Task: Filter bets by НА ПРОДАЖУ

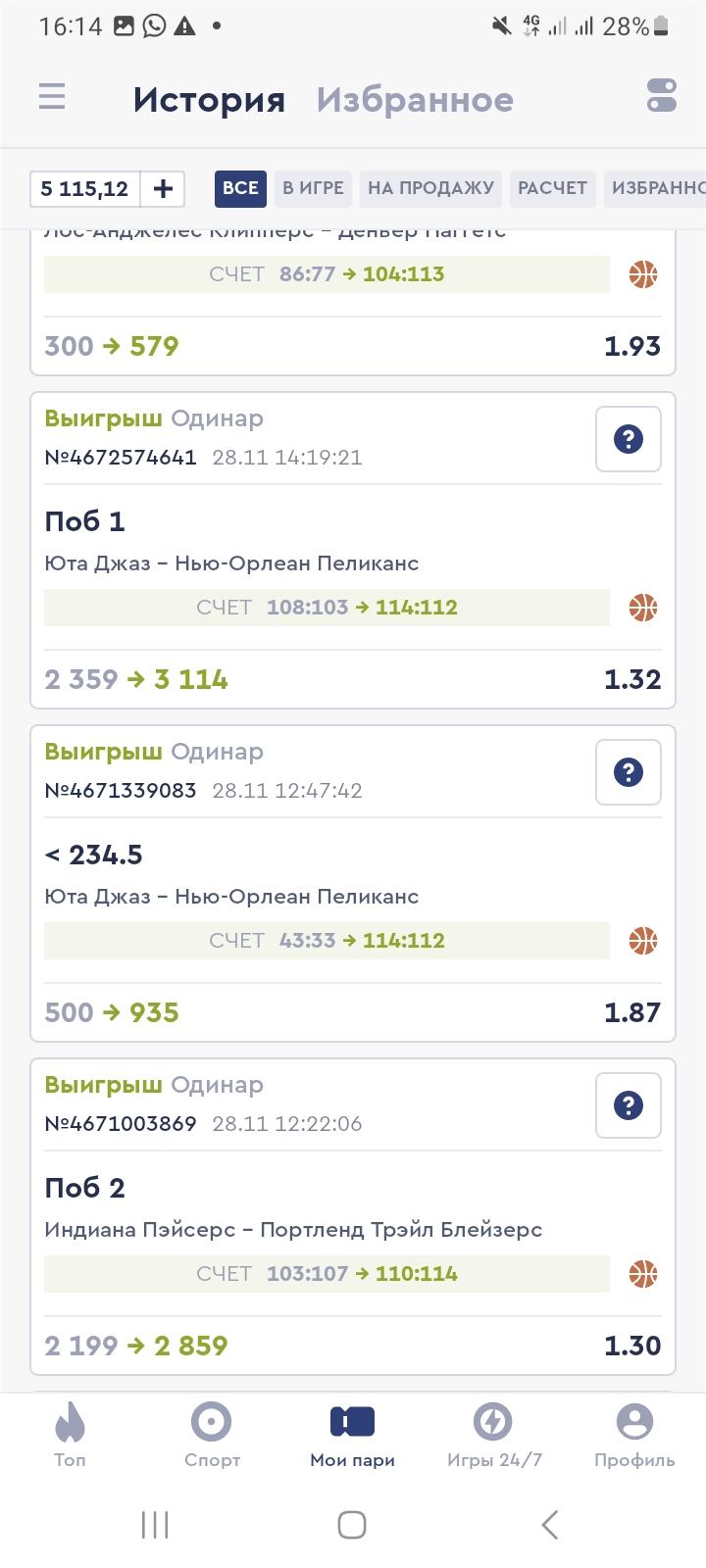Action: [430, 188]
